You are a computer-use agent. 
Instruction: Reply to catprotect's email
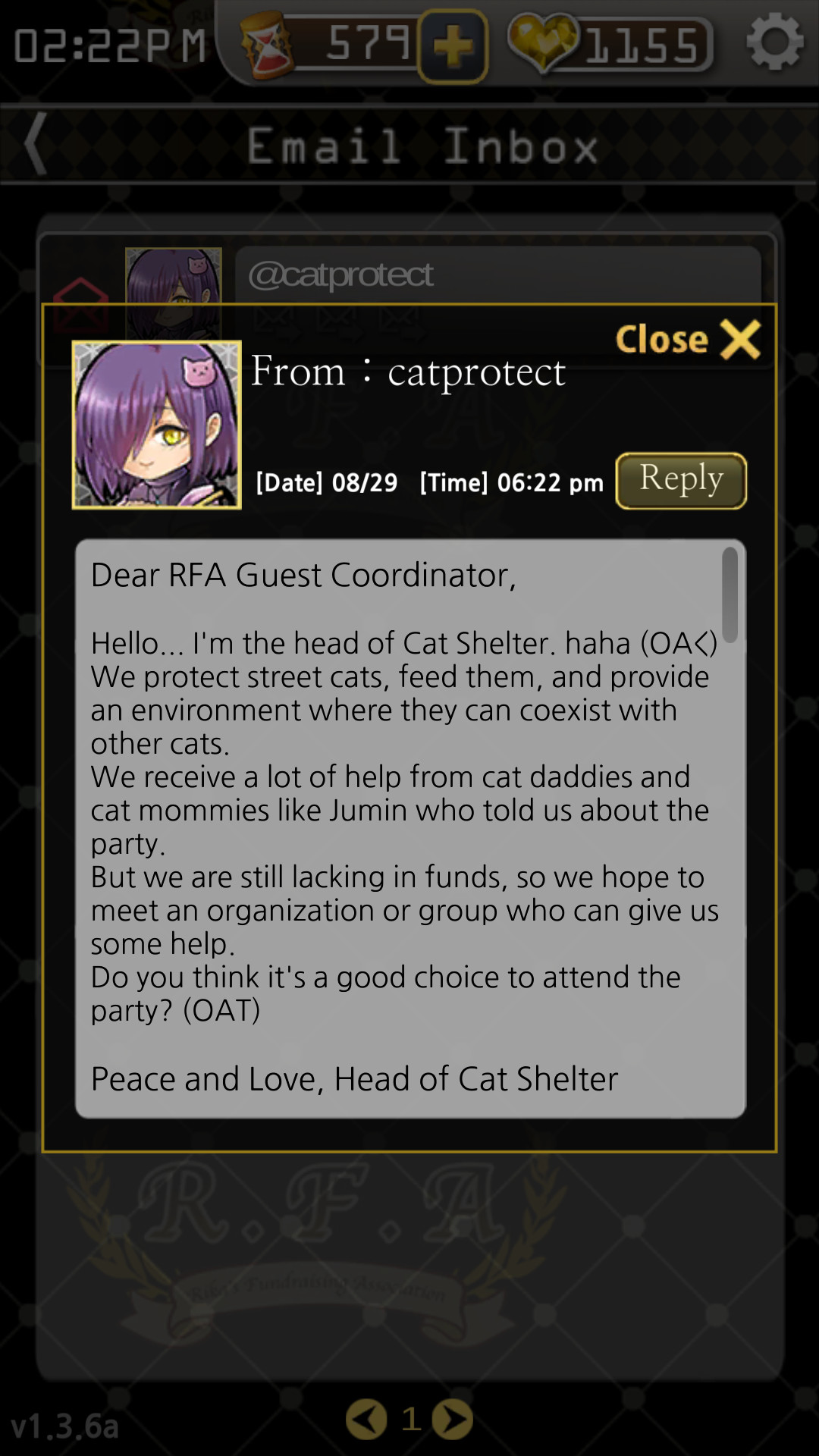pos(680,480)
